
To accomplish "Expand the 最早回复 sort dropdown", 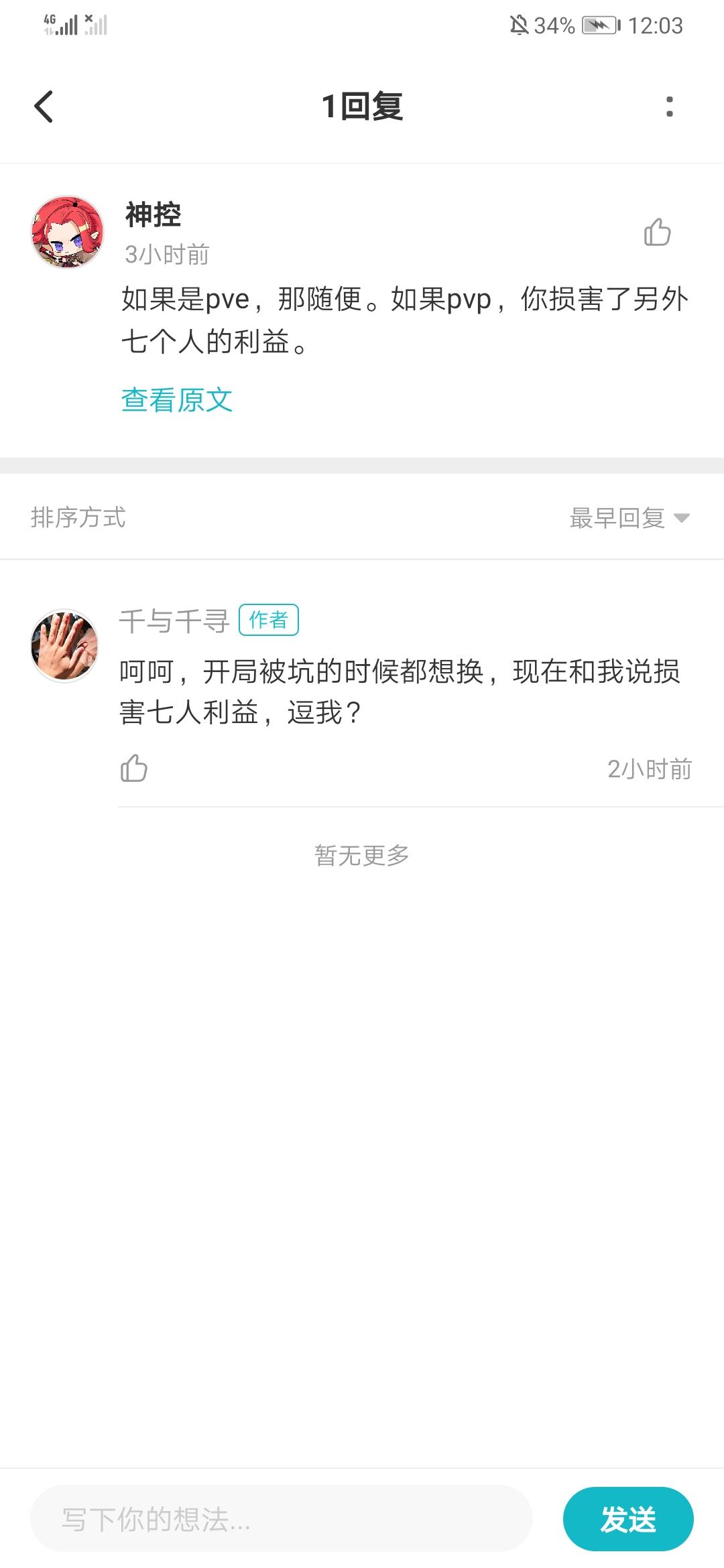I will point(629,517).
